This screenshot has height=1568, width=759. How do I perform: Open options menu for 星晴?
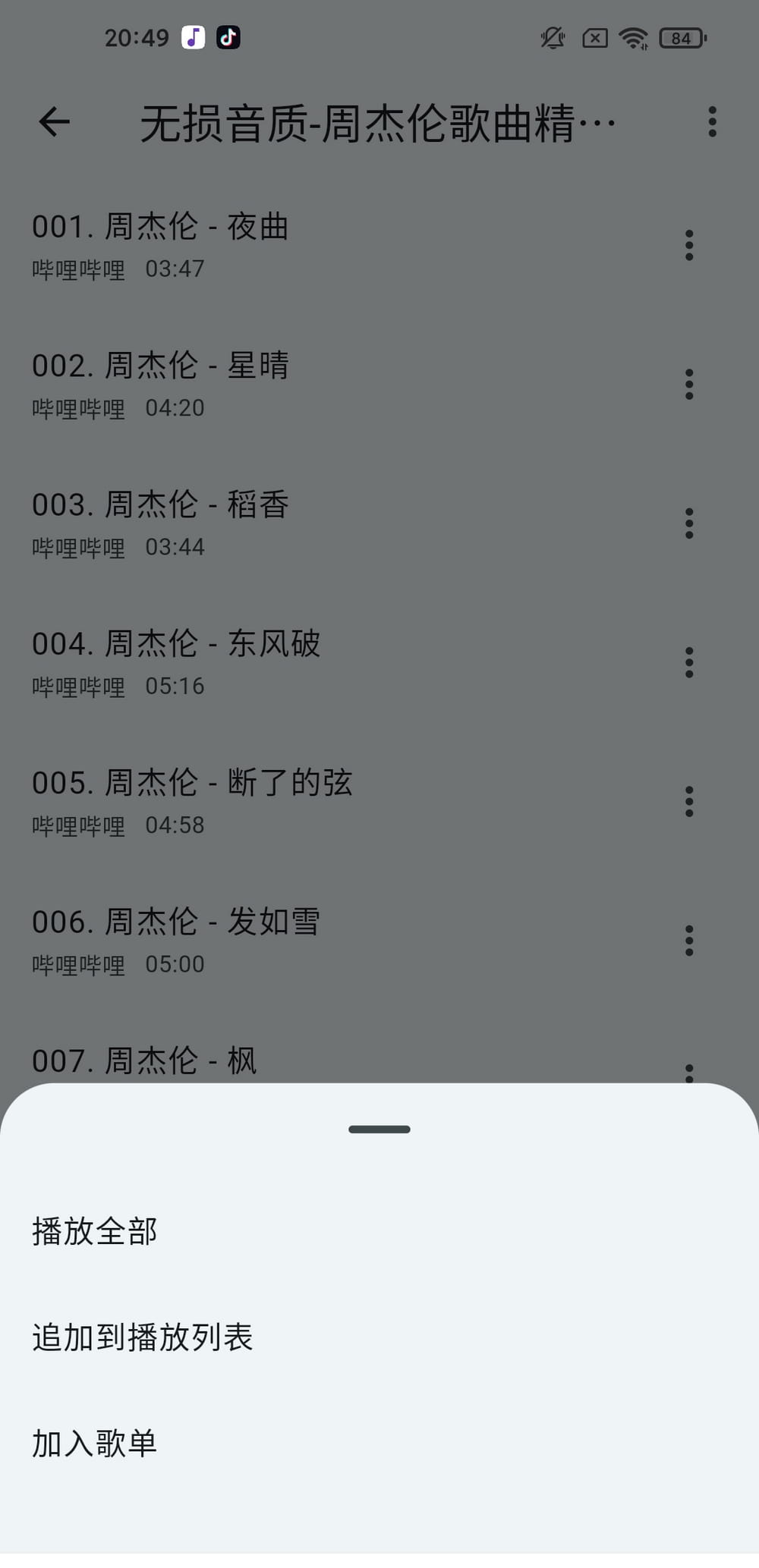pos(688,384)
